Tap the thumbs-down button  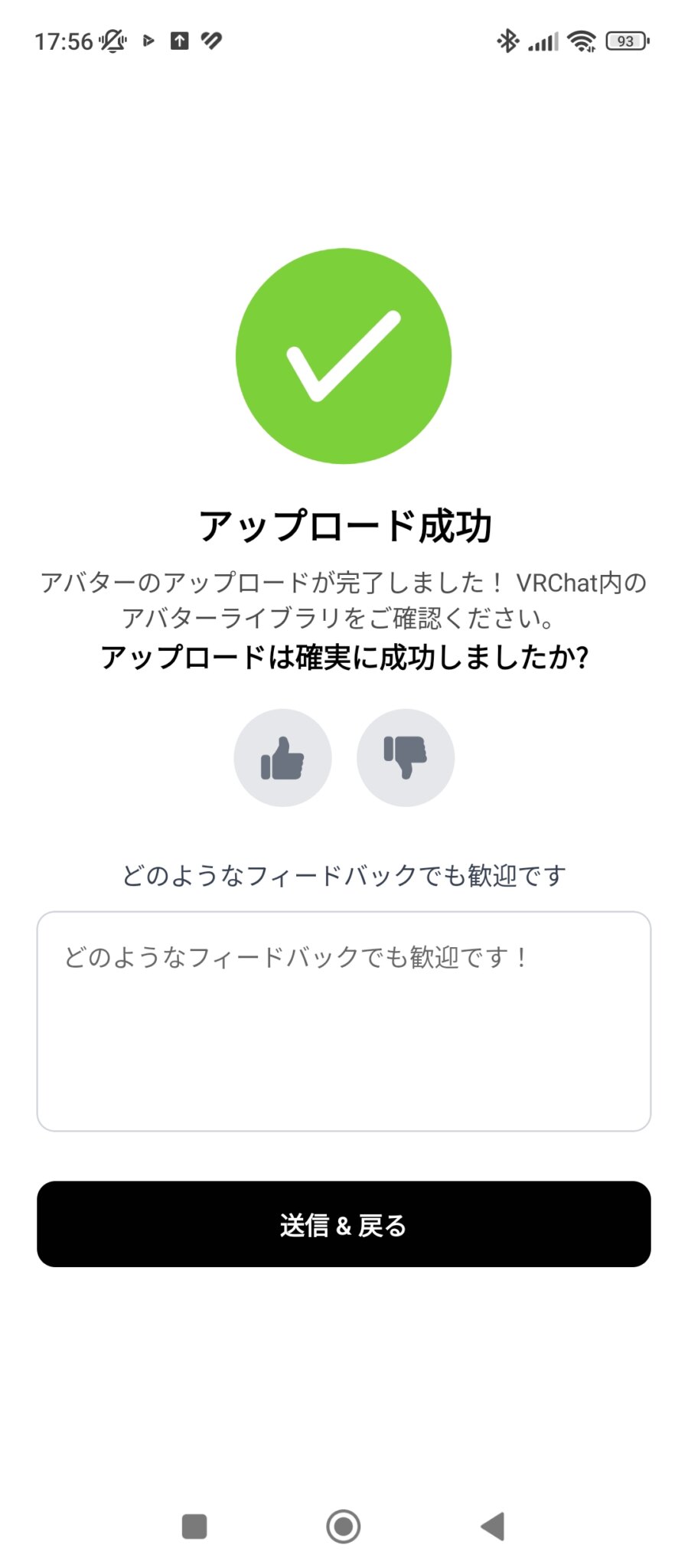405,757
